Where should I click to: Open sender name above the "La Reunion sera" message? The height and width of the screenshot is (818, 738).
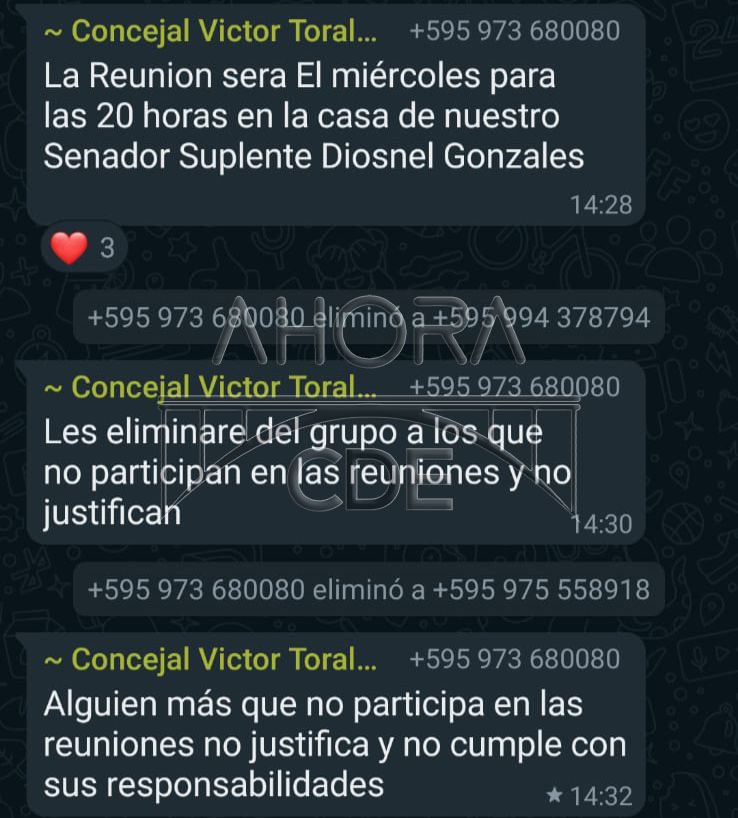211,31
